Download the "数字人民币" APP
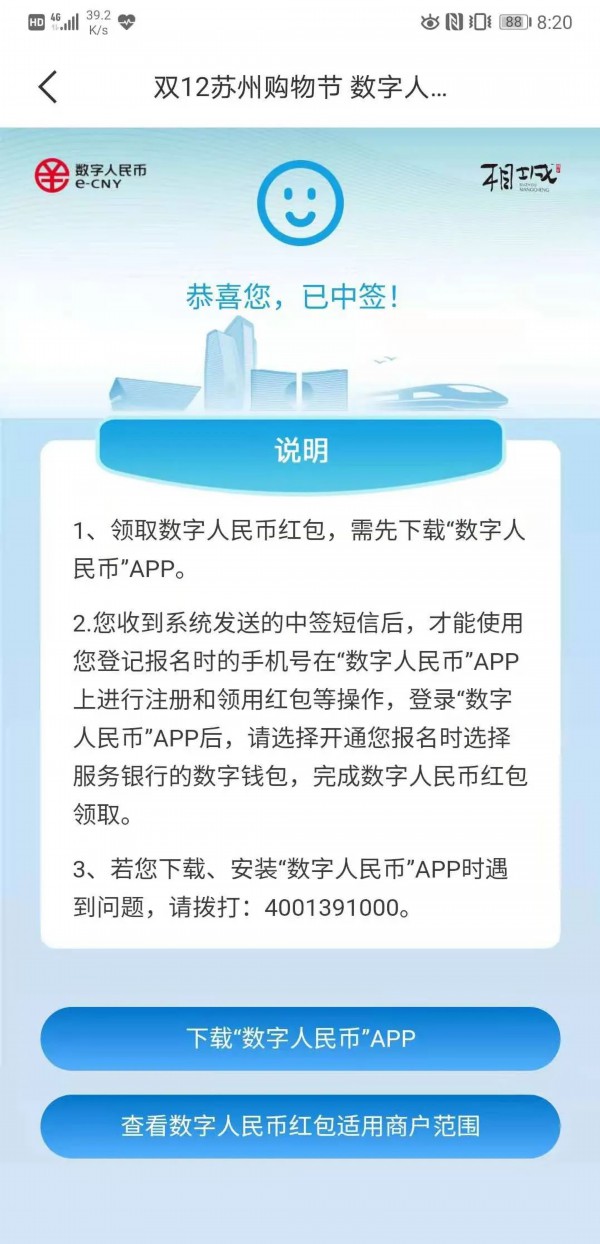600x1244 pixels. 300,1038
